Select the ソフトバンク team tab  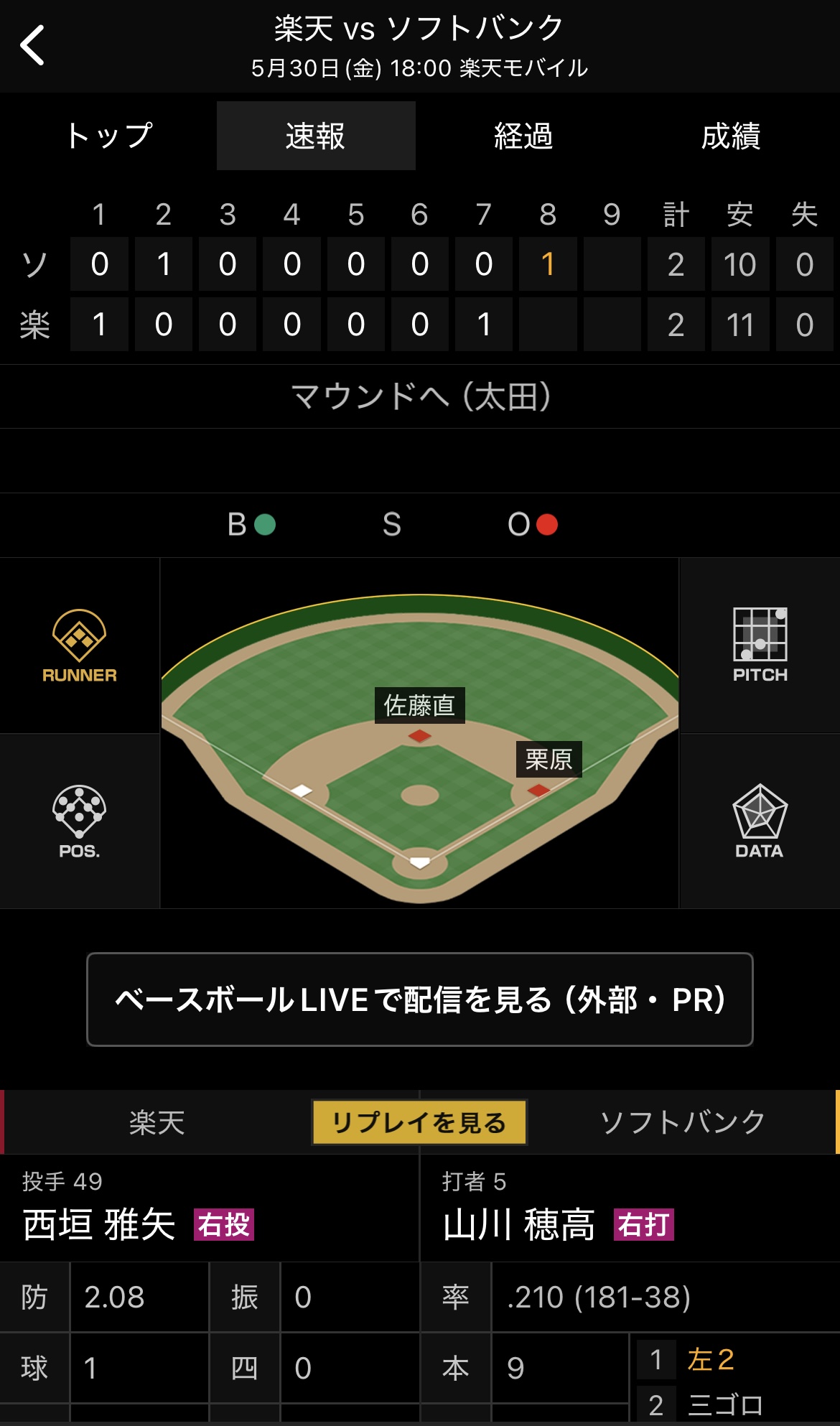pyautogui.click(x=682, y=1122)
